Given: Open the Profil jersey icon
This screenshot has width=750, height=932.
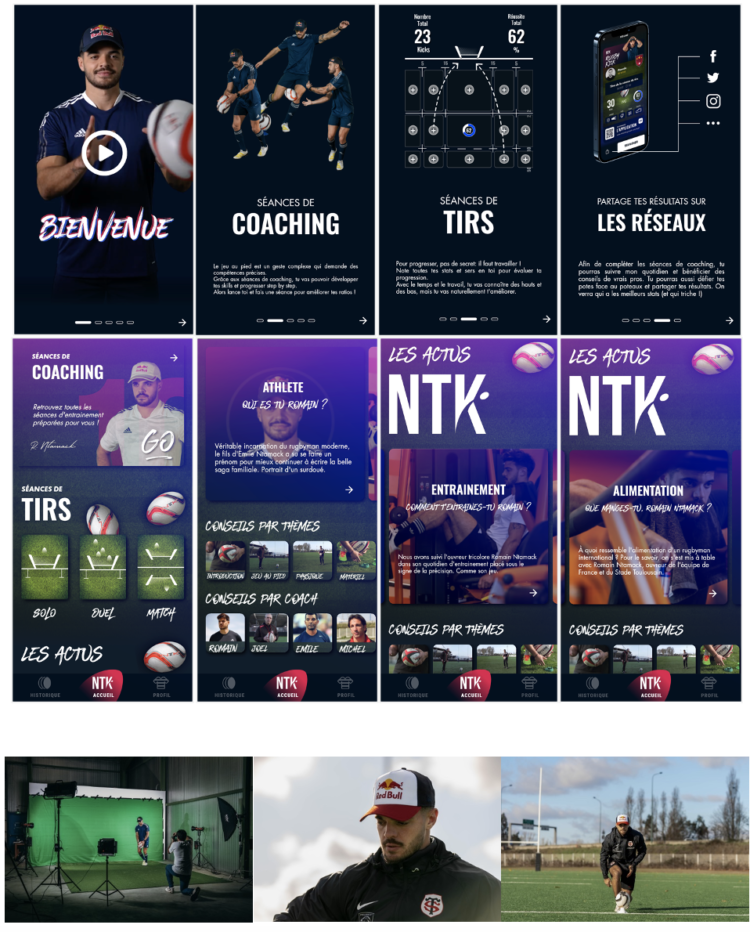Looking at the screenshot, I should point(161,683).
